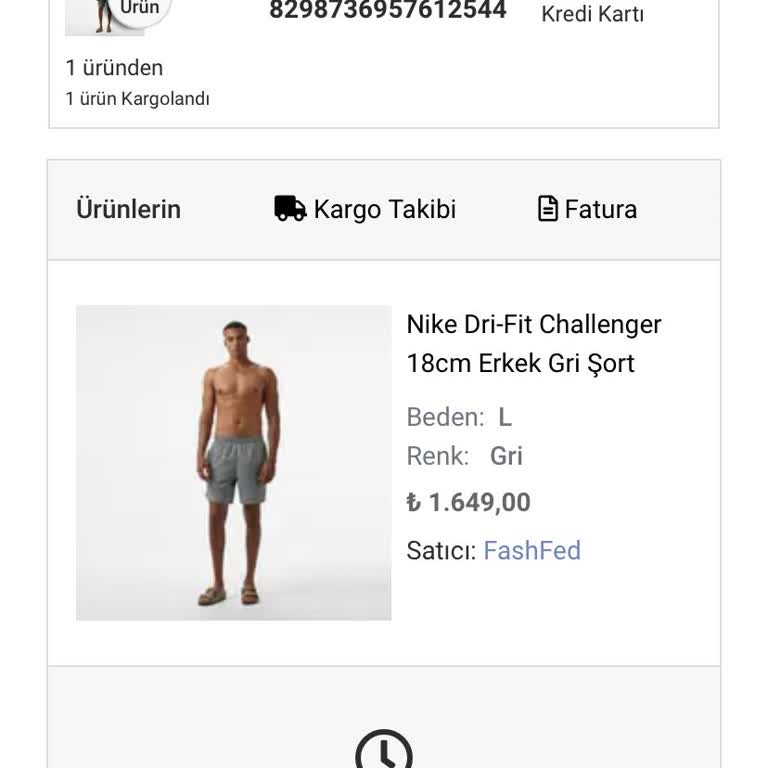768x768 pixels.
Task: View the Fatura invoice
Action: (587, 209)
